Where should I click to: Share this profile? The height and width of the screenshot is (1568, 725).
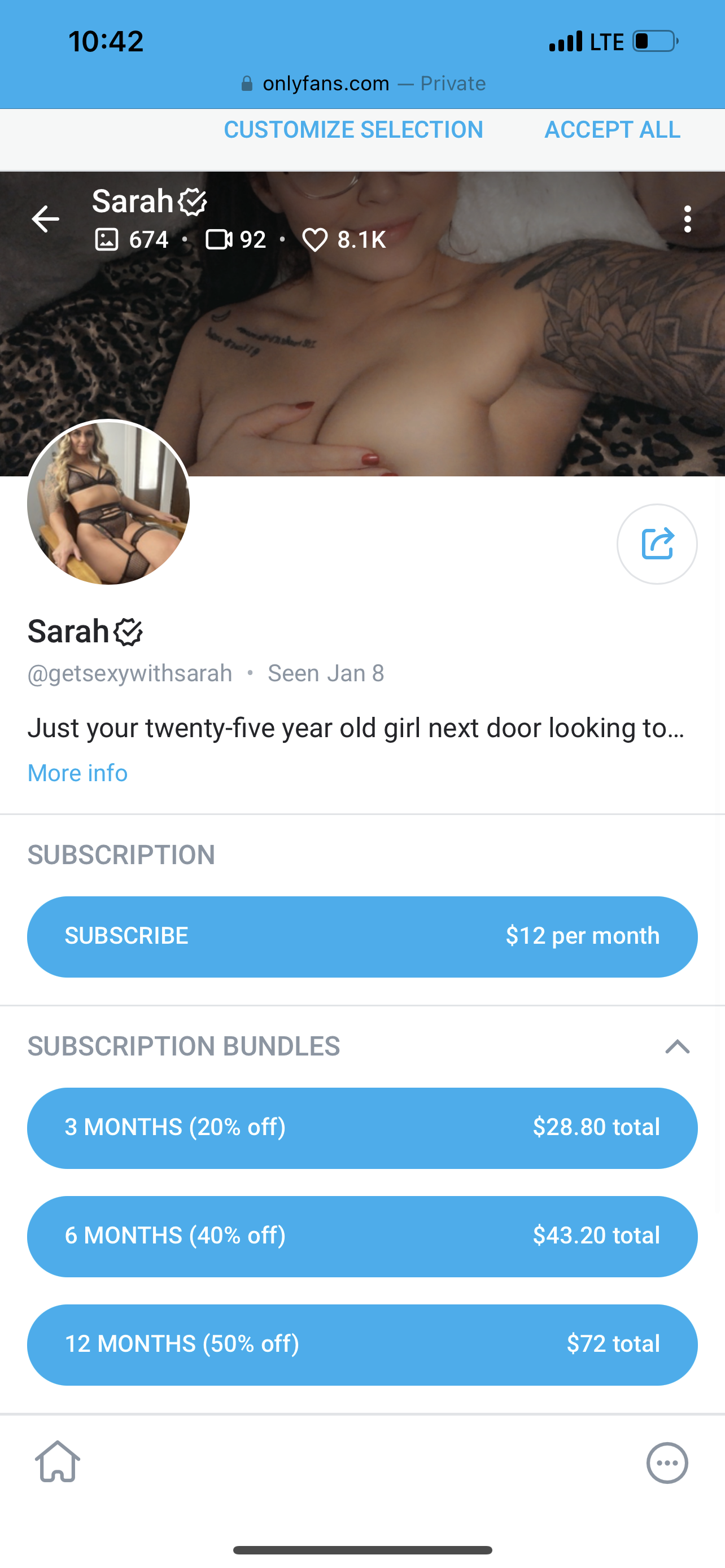[657, 544]
